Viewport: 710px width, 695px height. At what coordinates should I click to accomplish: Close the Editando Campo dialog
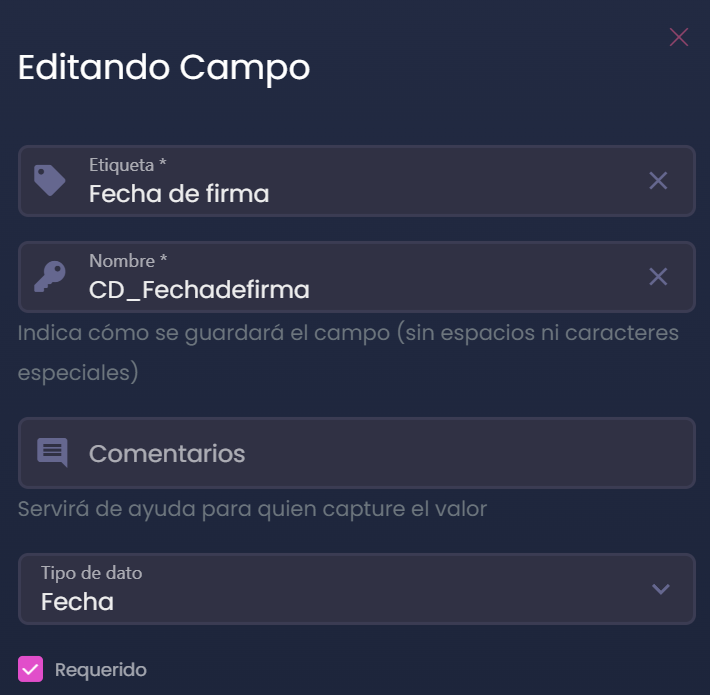click(679, 37)
